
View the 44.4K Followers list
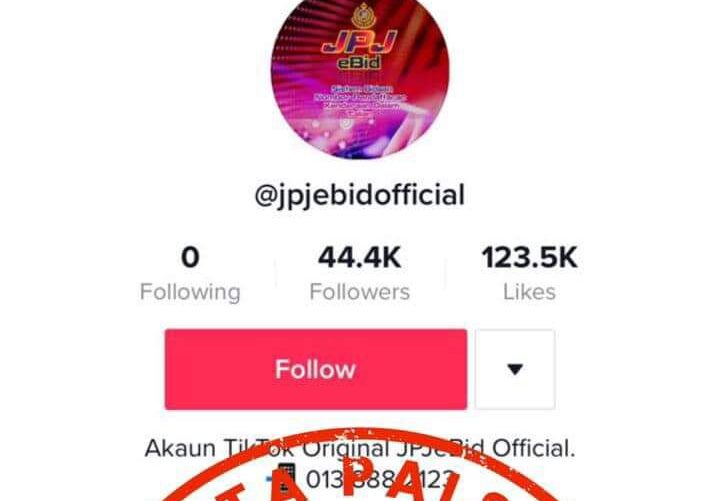(x=359, y=274)
